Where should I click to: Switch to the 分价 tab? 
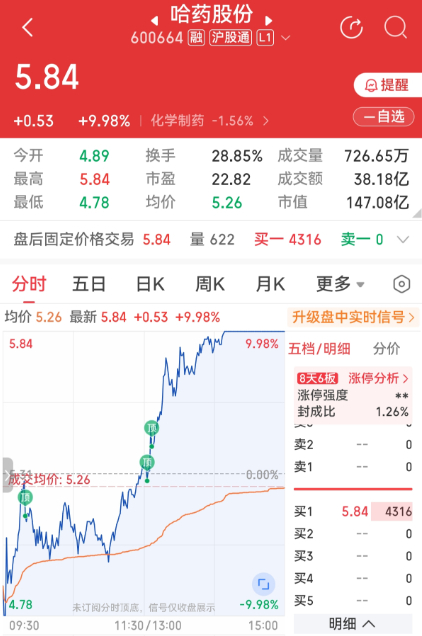(x=386, y=348)
